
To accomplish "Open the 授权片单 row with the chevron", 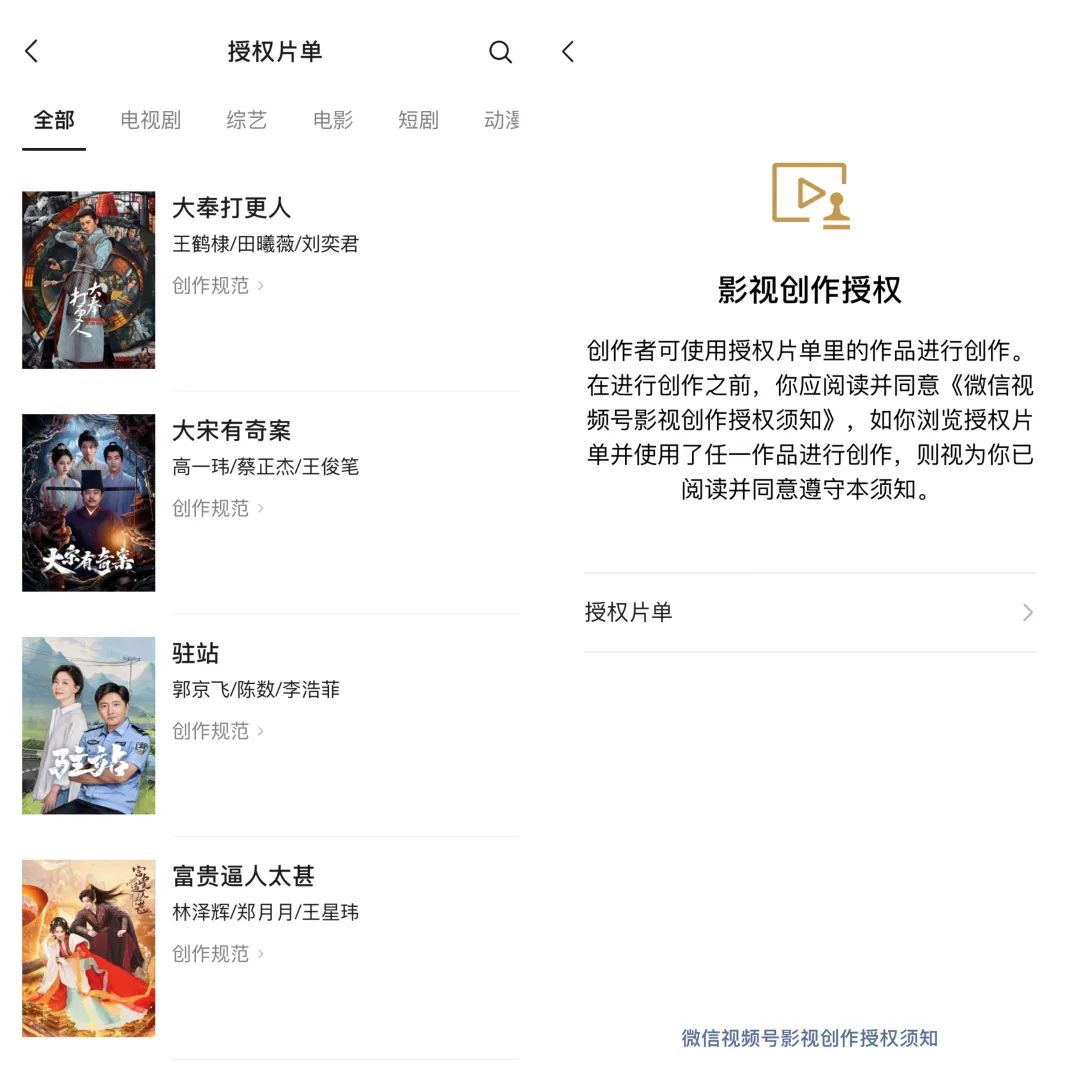I will (809, 612).
